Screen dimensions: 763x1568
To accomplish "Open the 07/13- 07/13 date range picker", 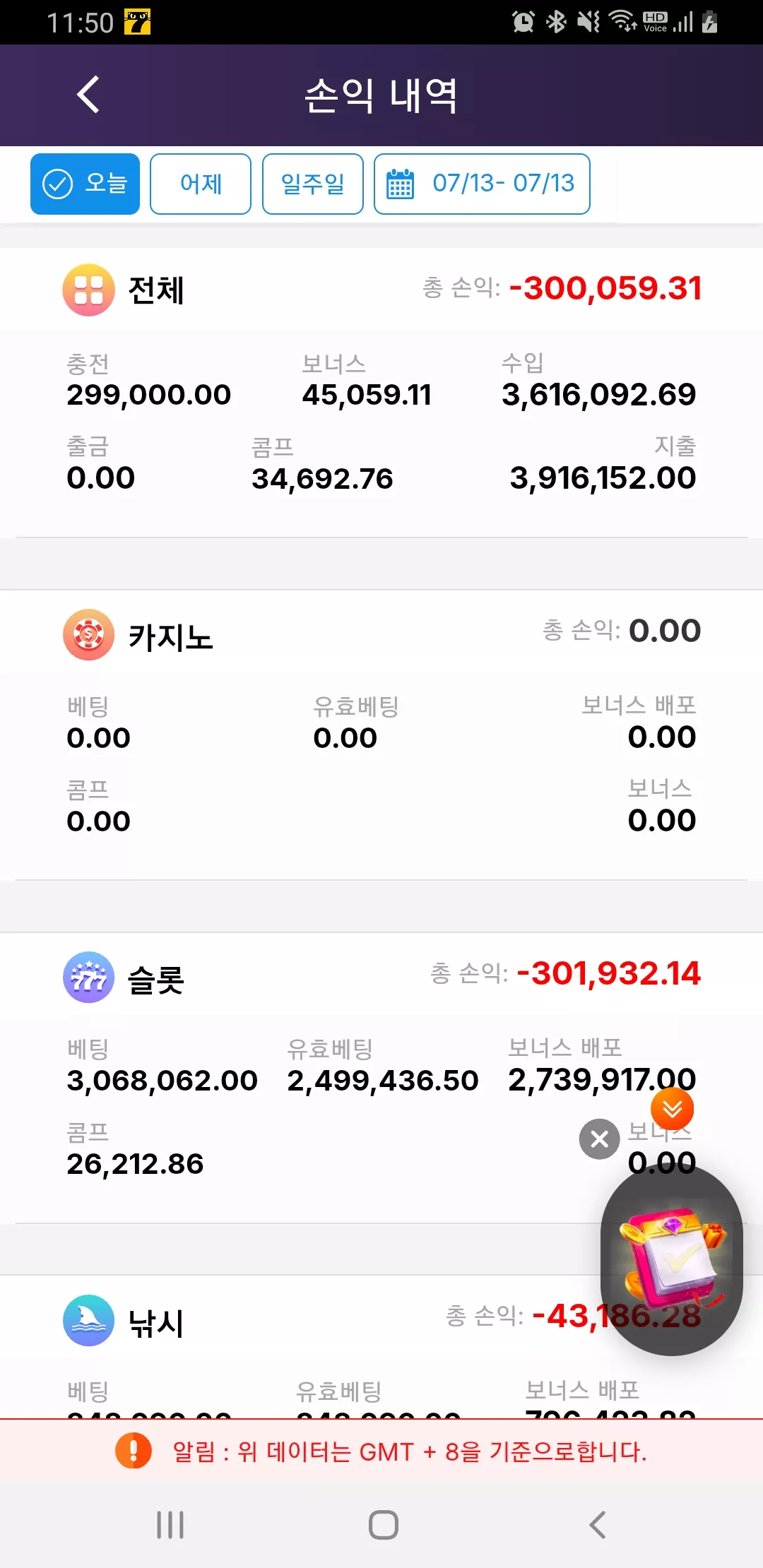I will click(x=482, y=184).
